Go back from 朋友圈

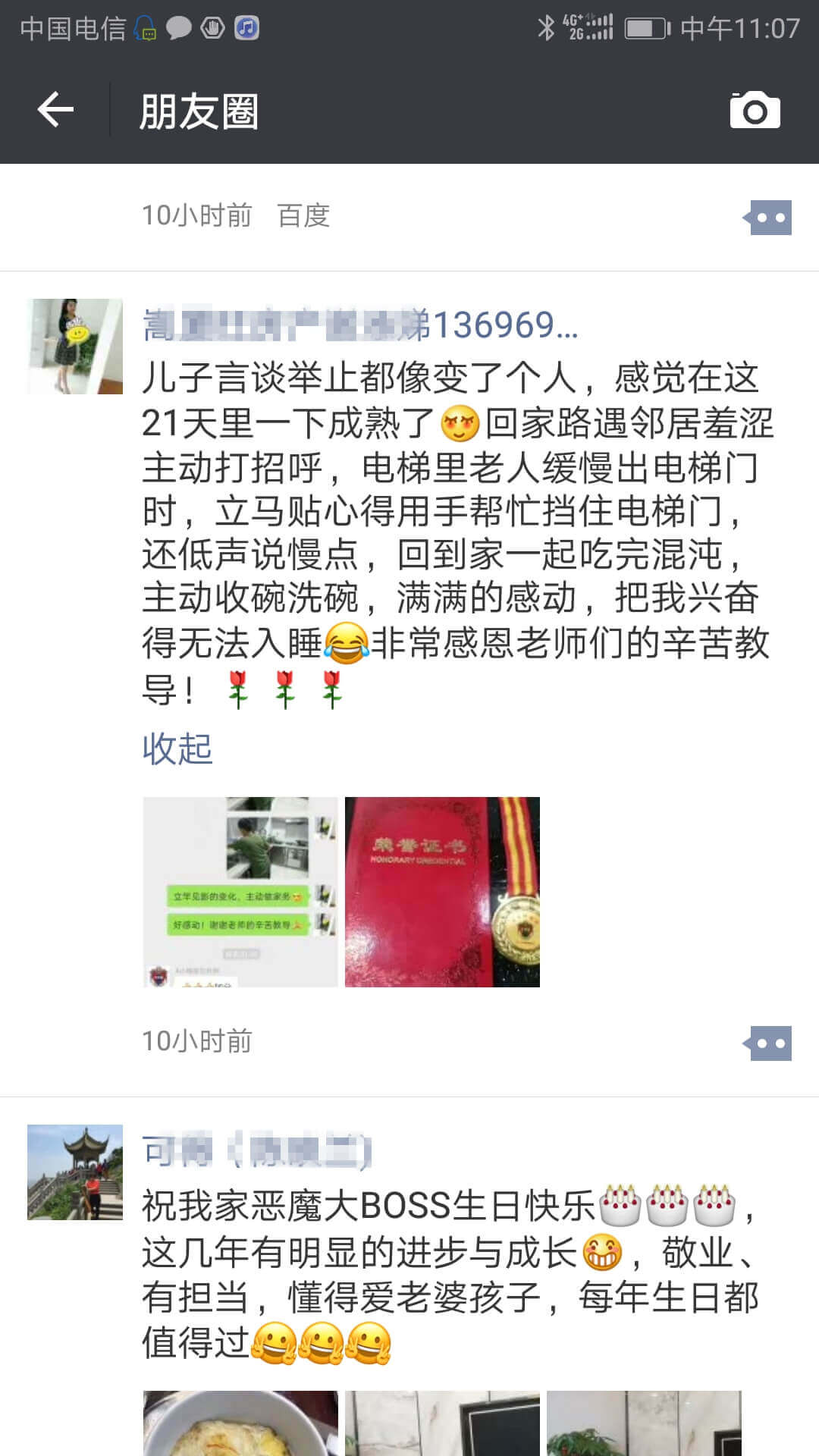[x=55, y=110]
